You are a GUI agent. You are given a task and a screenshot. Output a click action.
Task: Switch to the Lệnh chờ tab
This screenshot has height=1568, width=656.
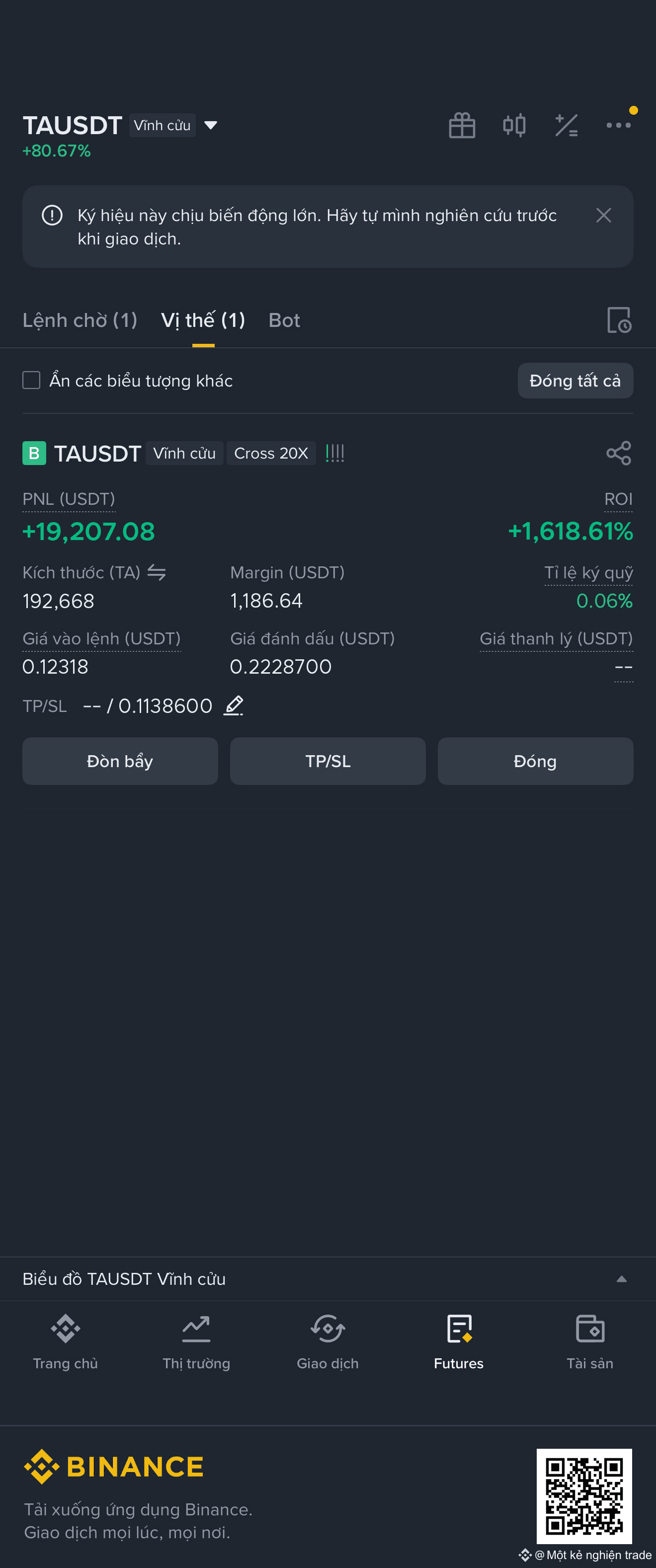coord(80,320)
